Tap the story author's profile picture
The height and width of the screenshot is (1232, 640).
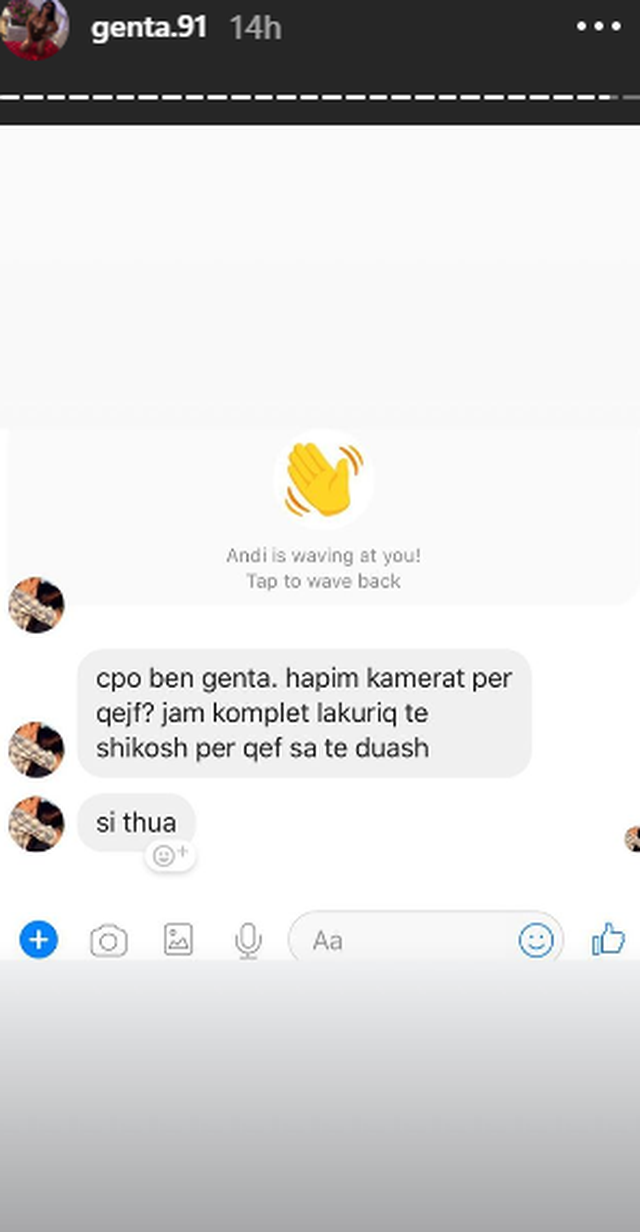click(36, 27)
